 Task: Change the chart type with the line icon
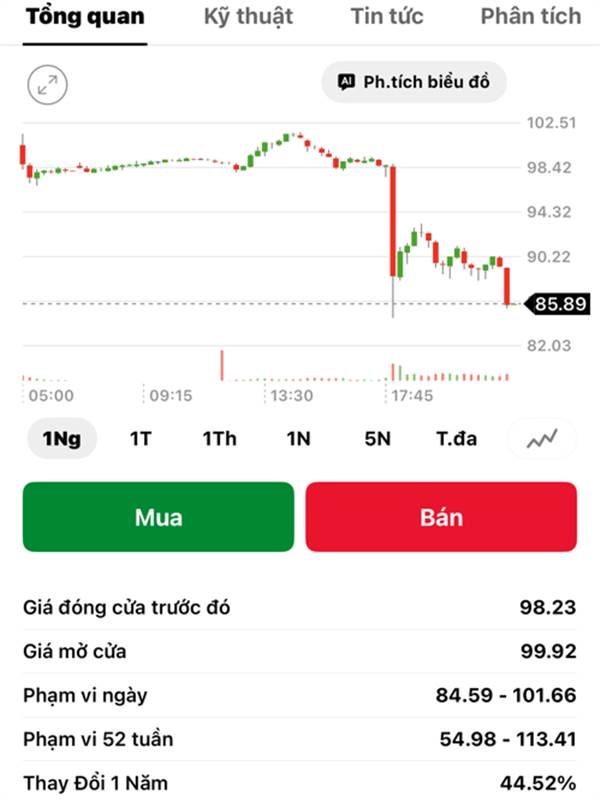[x=542, y=438]
